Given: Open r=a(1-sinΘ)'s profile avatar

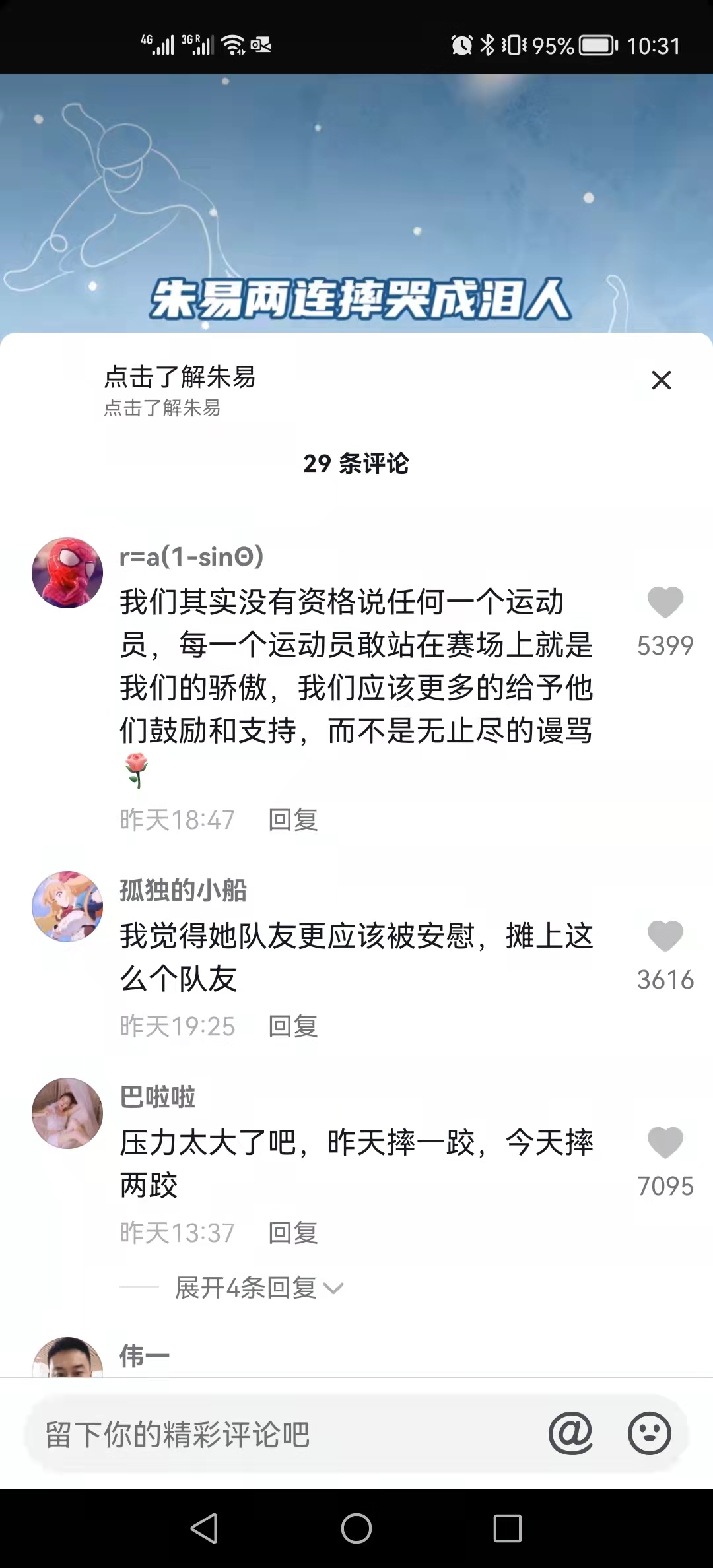Looking at the screenshot, I should [67, 573].
